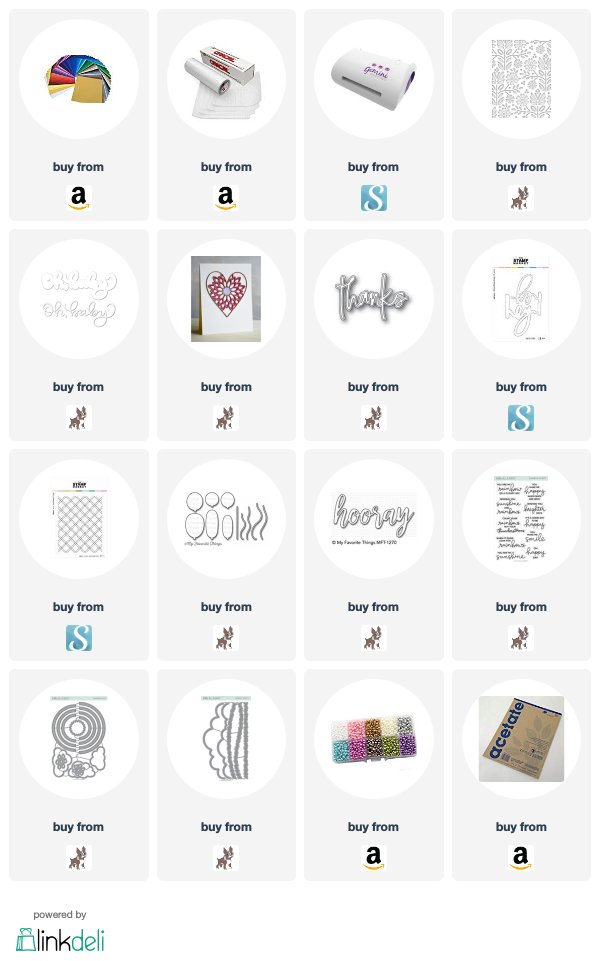Image resolution: width=600 pixels, height=961 pixels.
Task: Open the colorful cardstock pack card
Action: [78, 80]
